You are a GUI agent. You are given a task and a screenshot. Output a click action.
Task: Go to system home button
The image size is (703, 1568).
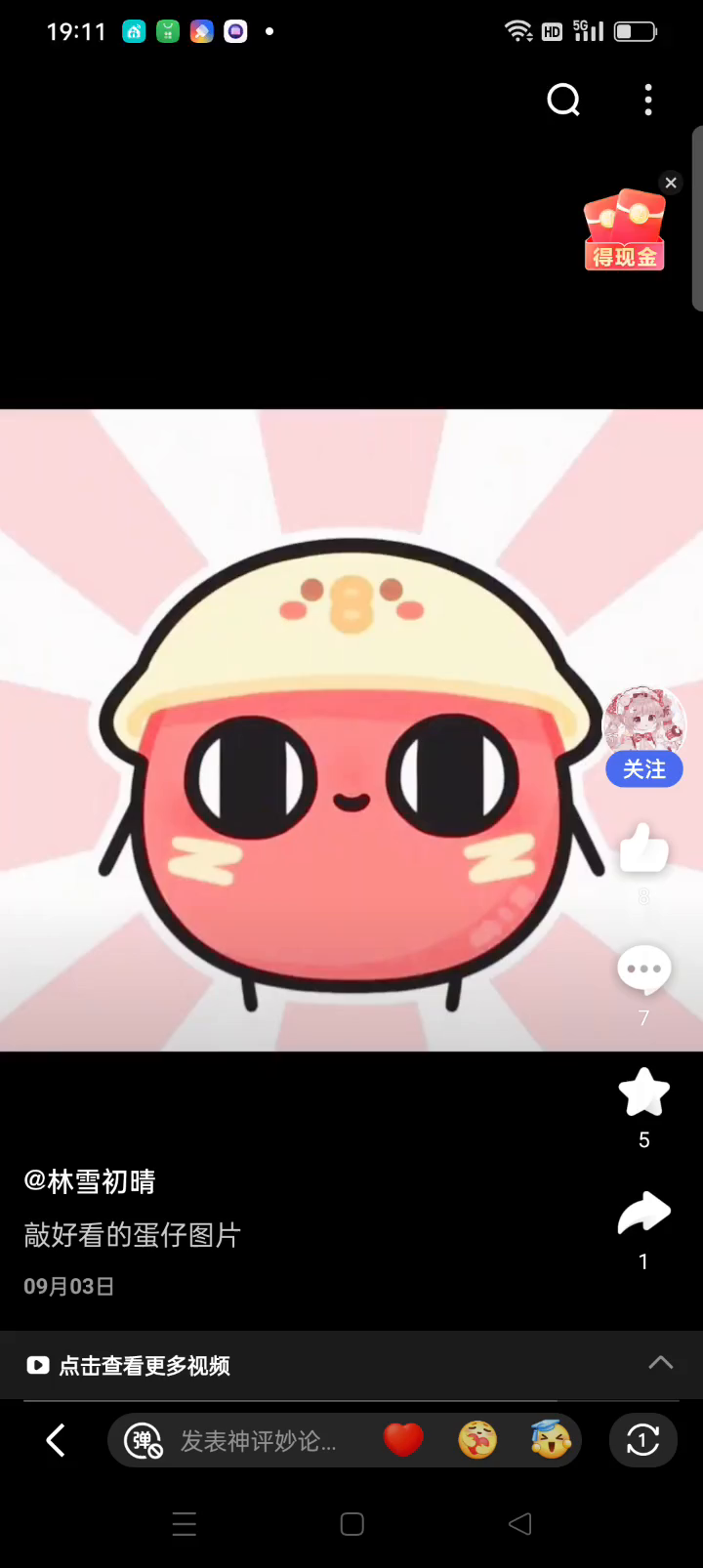[352, 1524]
